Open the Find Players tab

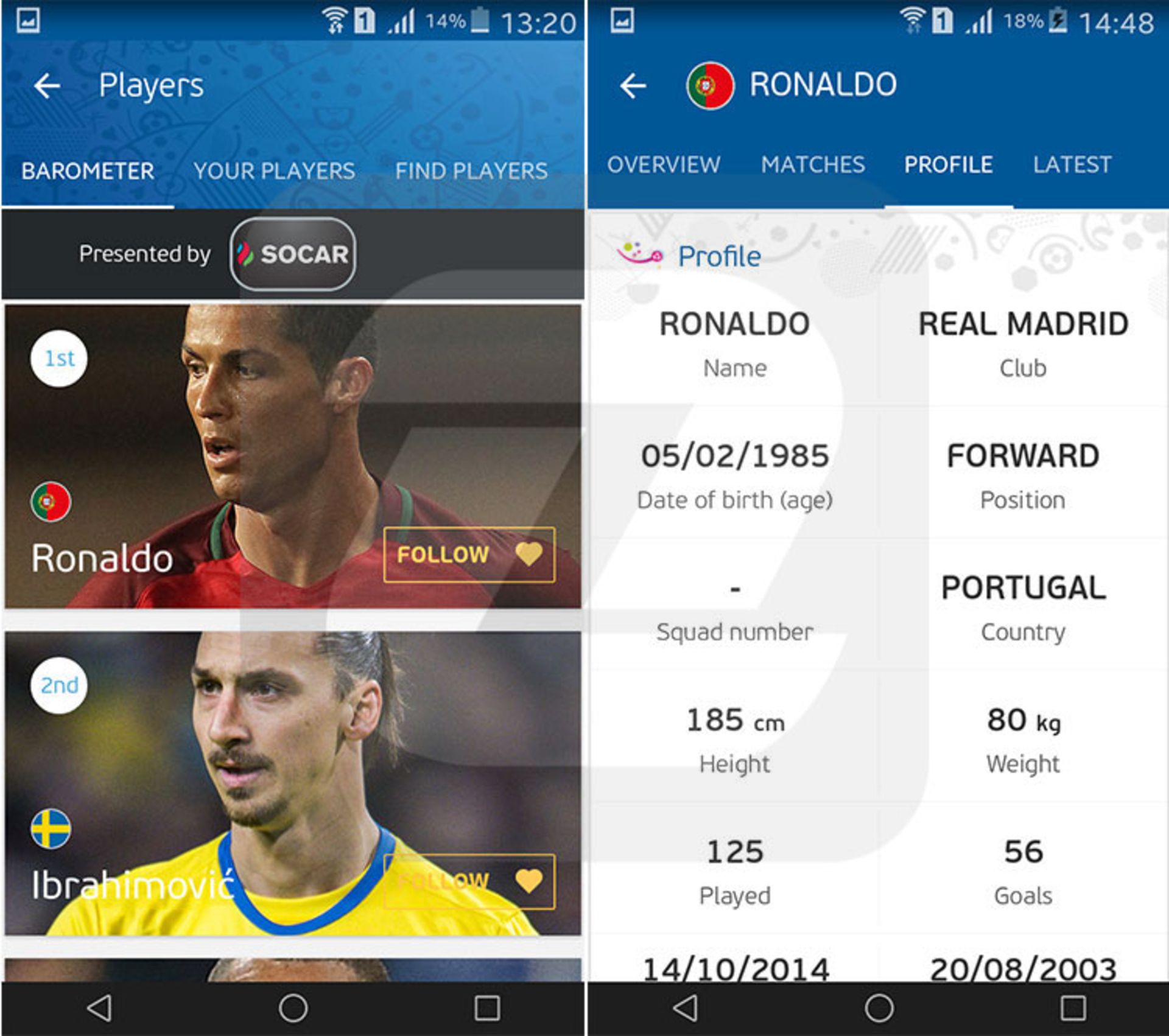click(471, 171)
